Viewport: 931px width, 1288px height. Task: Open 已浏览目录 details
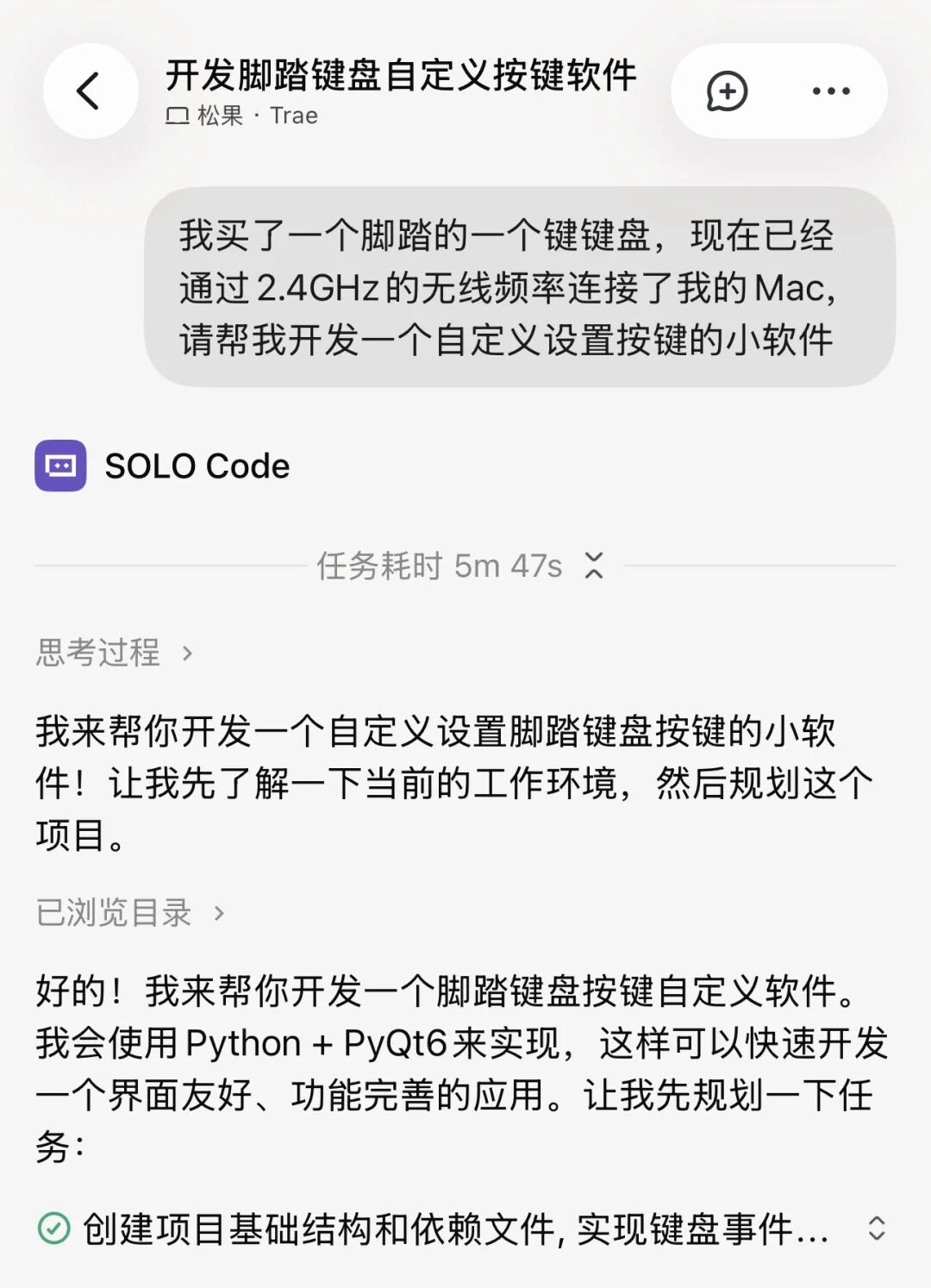(x=130, y=912)
